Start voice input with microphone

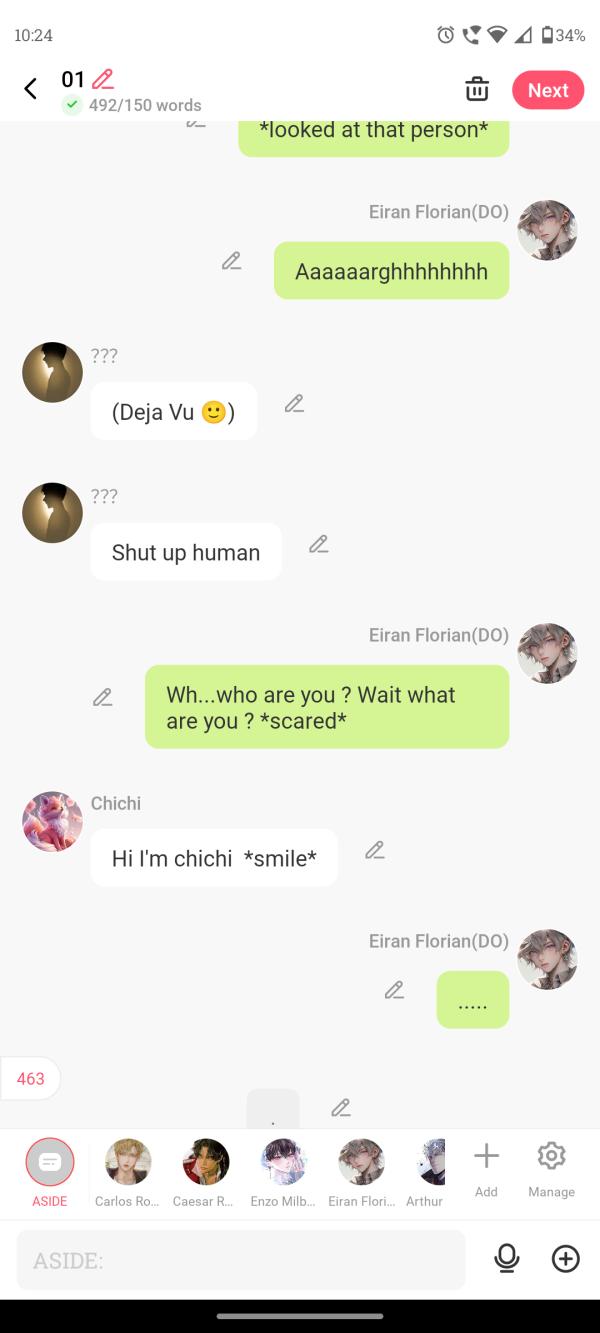click(x=507, y=1259)
